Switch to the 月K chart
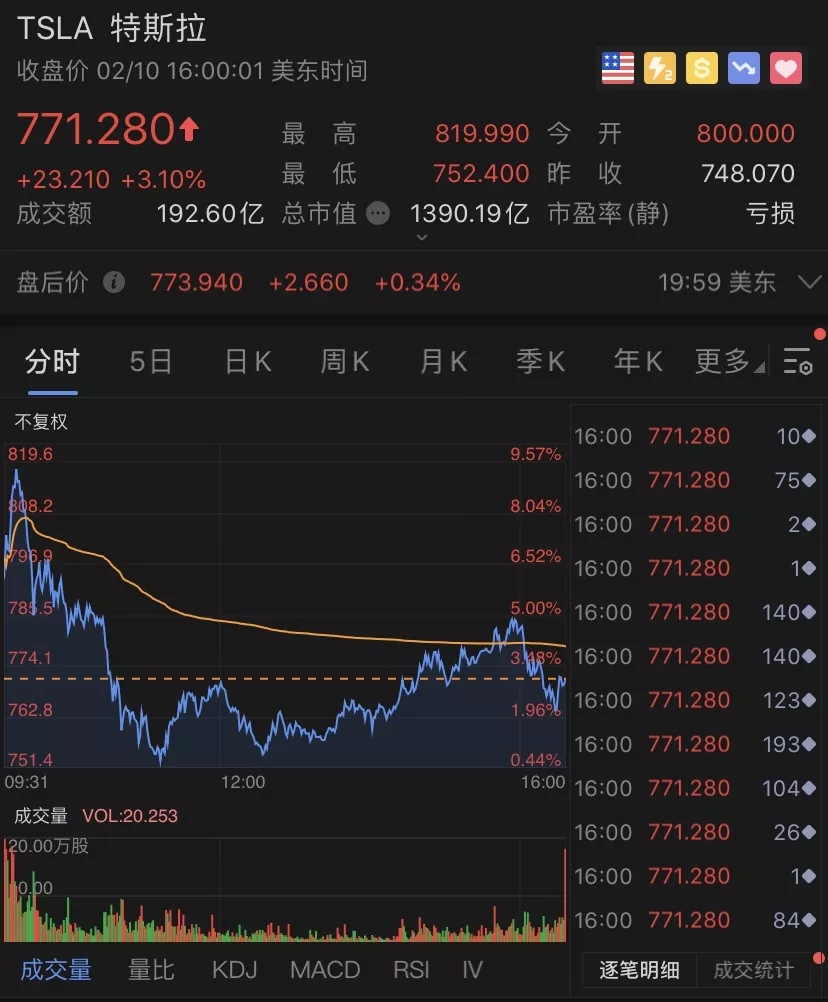This screenshot has height=1002, width=828. 443,361
